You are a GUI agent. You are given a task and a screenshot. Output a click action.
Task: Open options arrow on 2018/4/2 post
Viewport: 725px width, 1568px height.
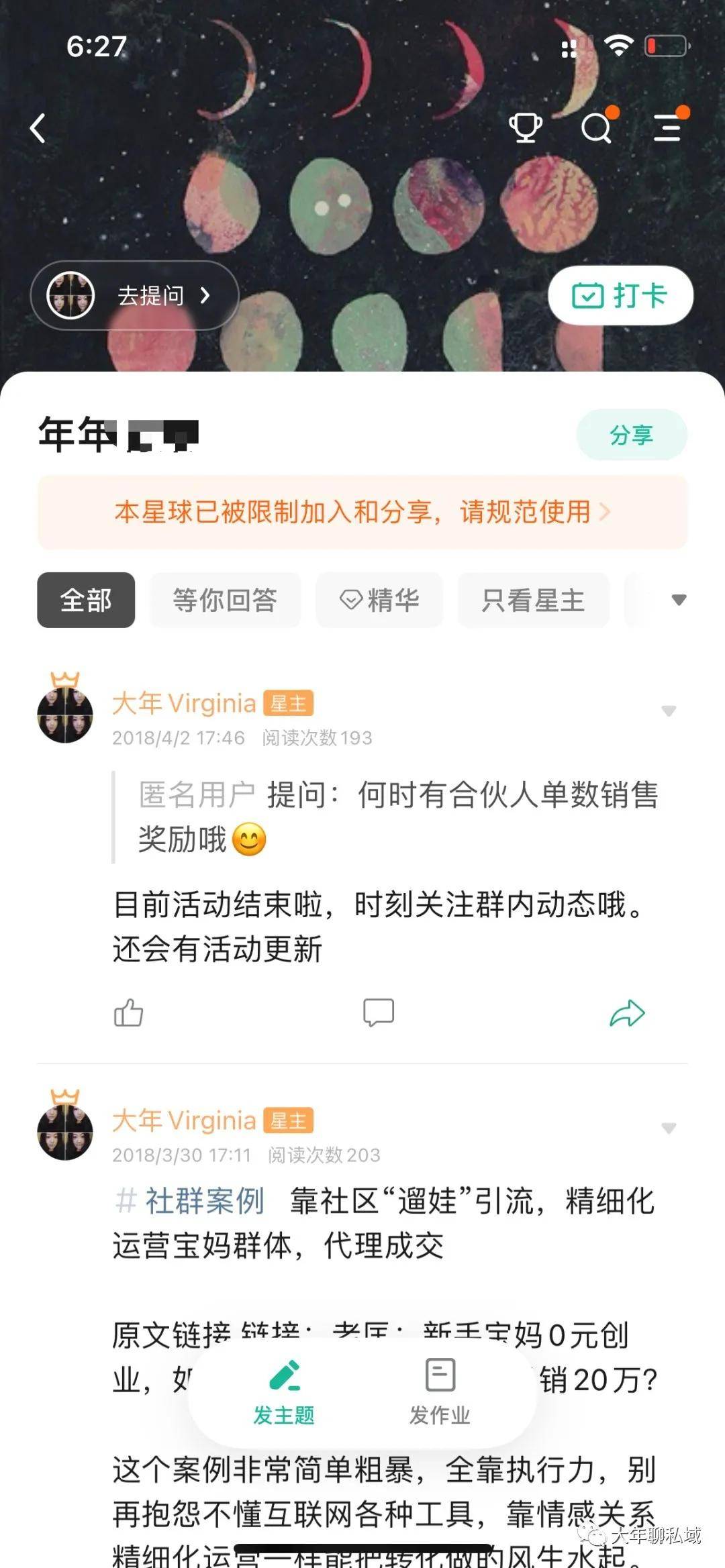[669, 711]
